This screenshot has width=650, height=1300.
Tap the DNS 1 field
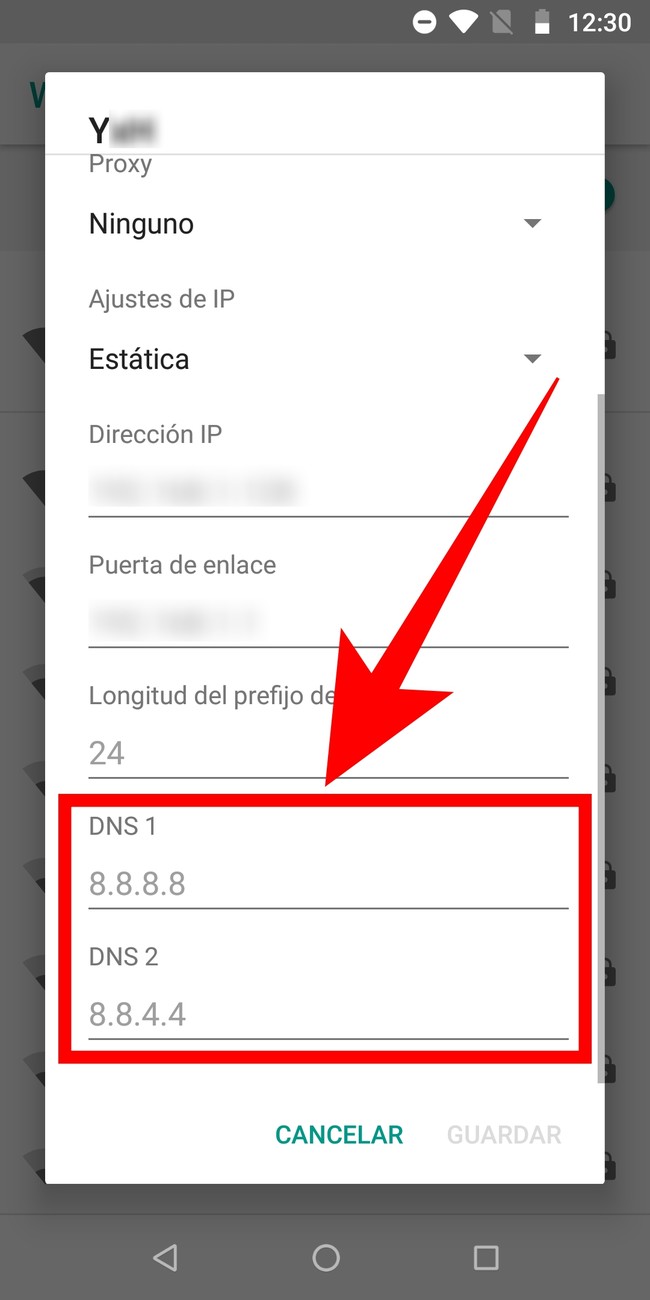[327, 884]
